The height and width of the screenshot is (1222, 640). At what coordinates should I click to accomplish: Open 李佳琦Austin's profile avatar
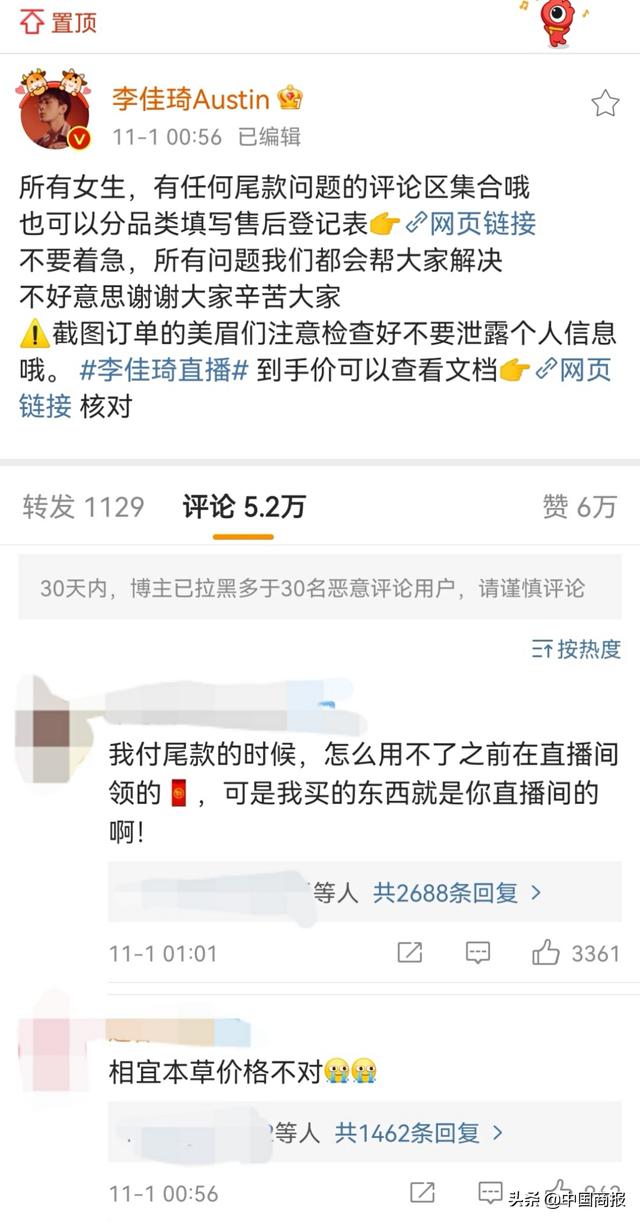click(x=55, y=113)
